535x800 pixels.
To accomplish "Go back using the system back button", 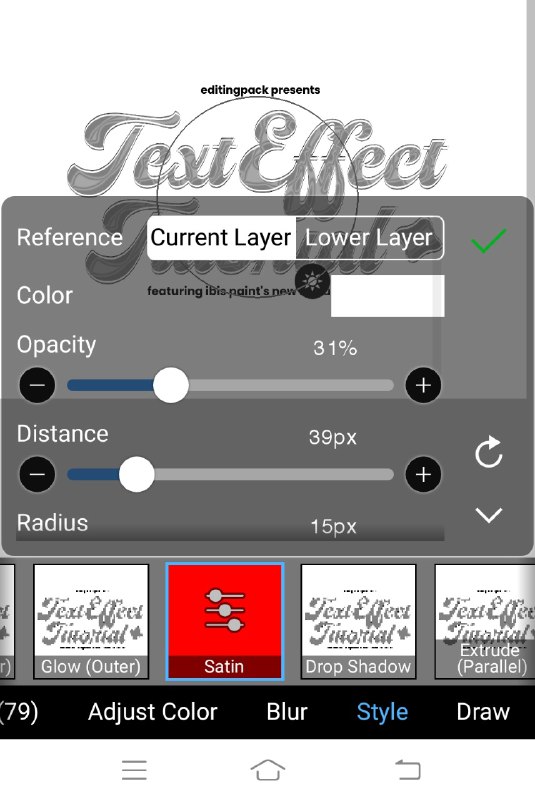I will [x=407, y=769].
